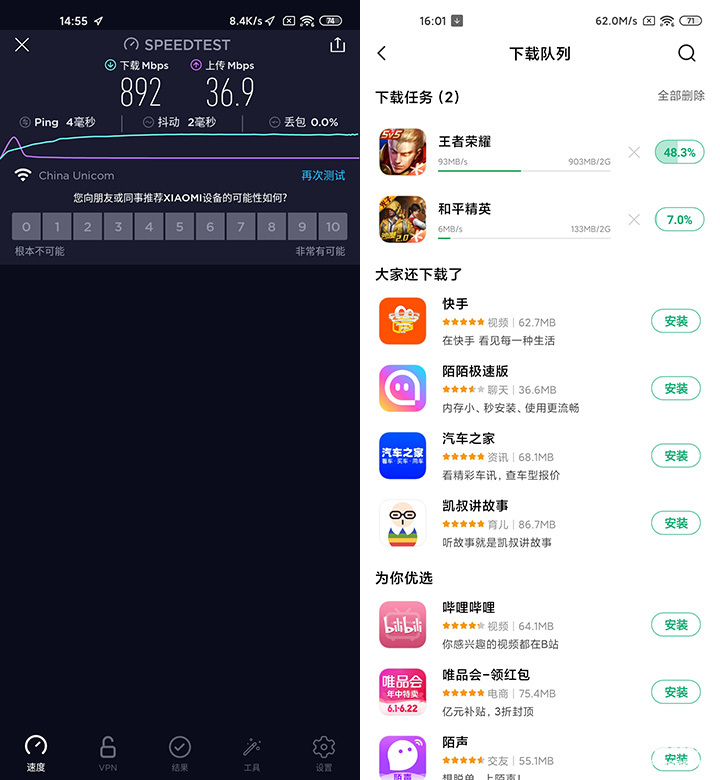This screenshot has height=780, width=720.
Task: Close the Speedtest result screen
Action: click(22, 45)
